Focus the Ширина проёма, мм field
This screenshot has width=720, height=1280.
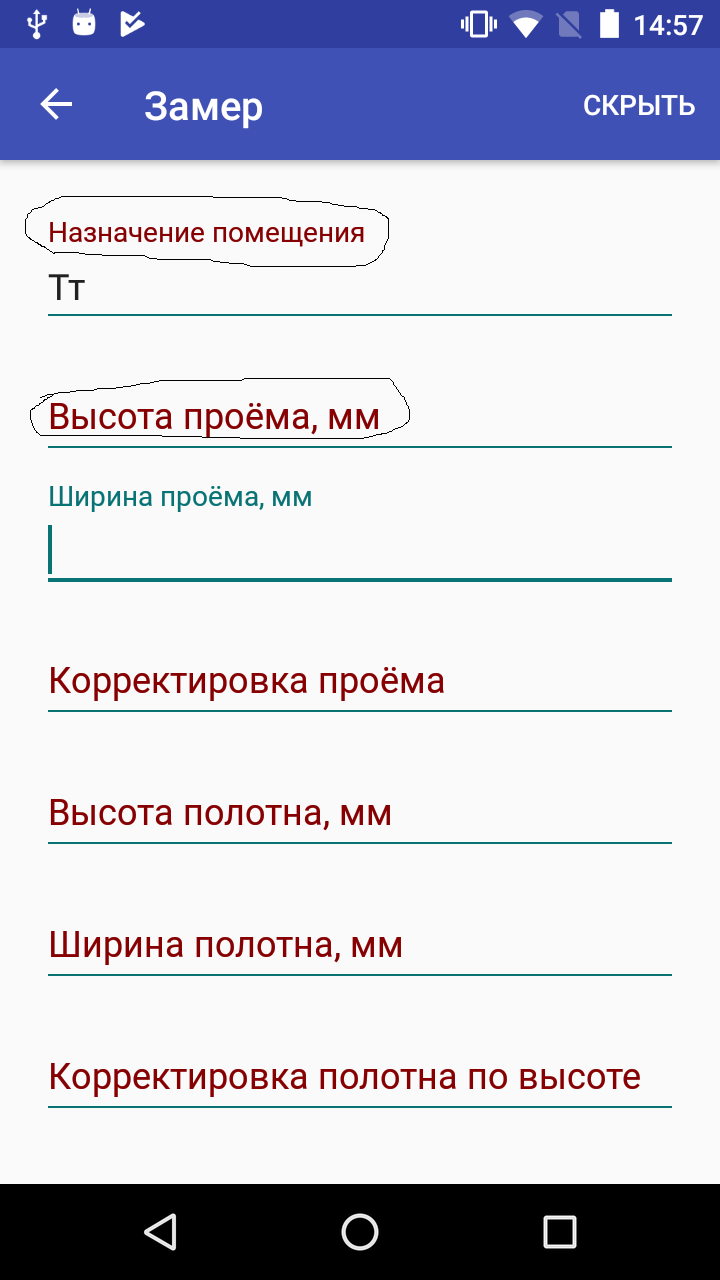[359, 550]
